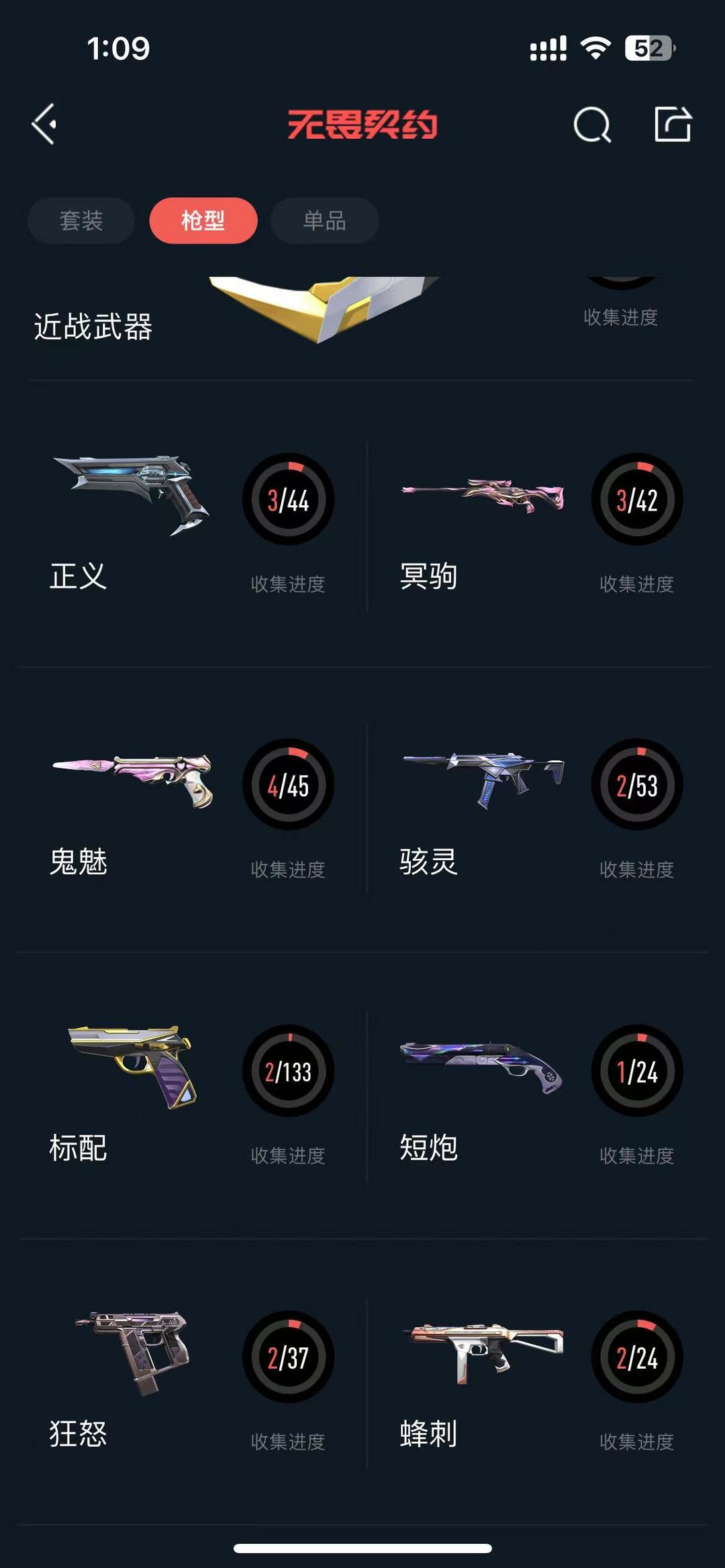View the 骇灵 weapon skins
Screen dimensions: 725x1568
pyautogui.click(x=537, y=808)
